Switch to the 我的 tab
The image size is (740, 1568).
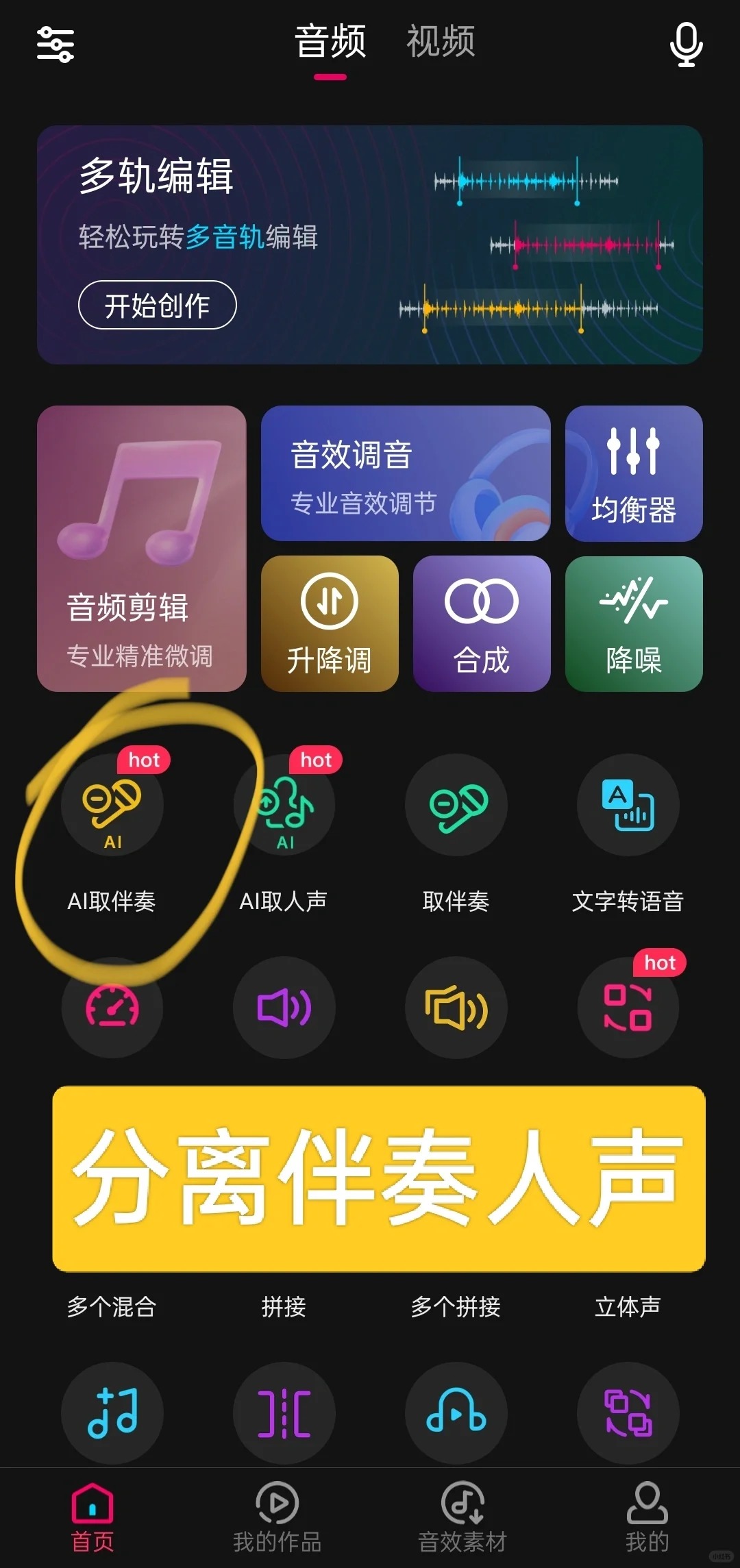[647, 1517]
